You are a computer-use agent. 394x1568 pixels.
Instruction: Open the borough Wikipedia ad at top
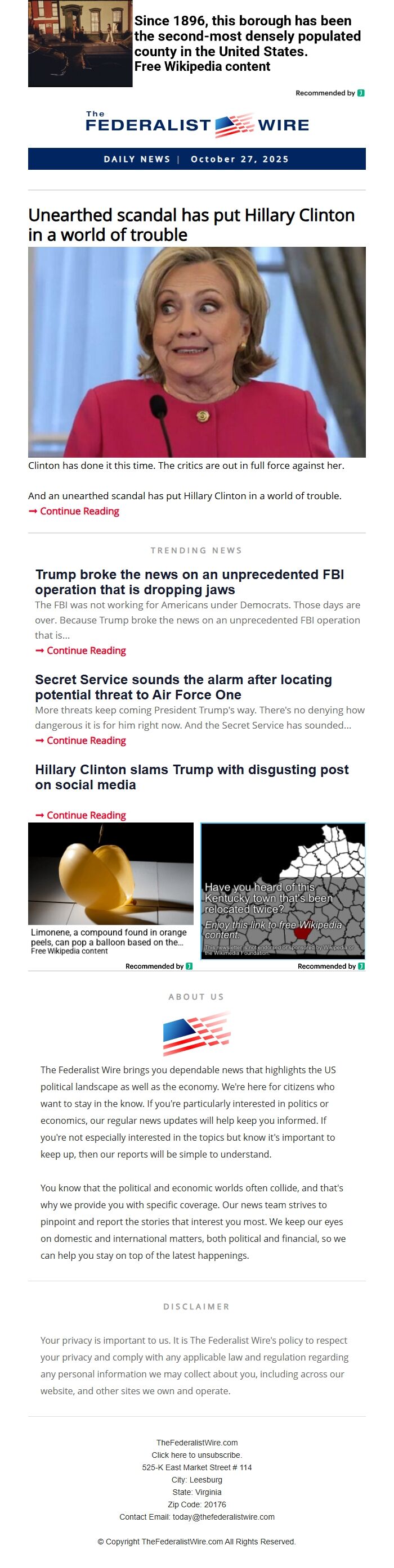pos(247,43)
